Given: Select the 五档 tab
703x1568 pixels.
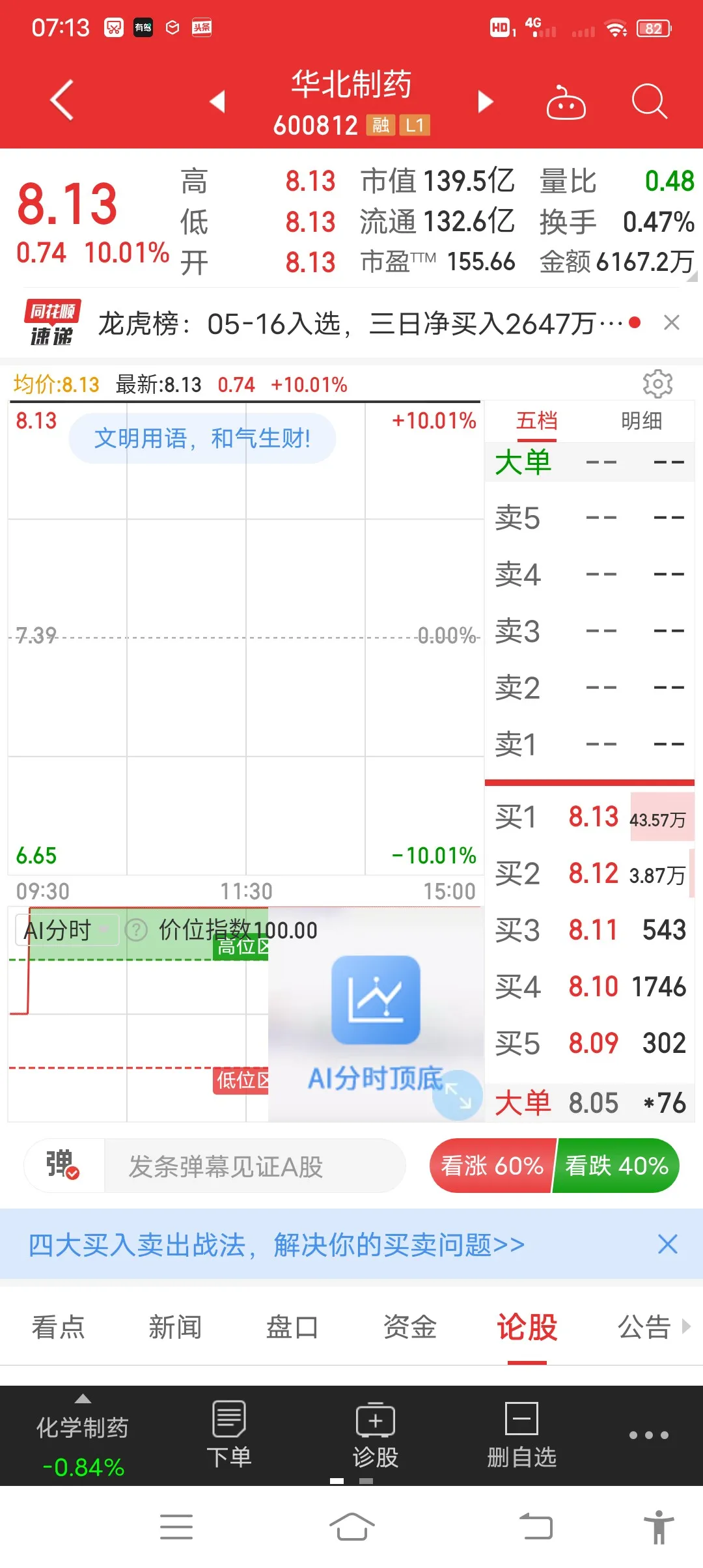Looking at the screenshot, I should coord(536,421).
